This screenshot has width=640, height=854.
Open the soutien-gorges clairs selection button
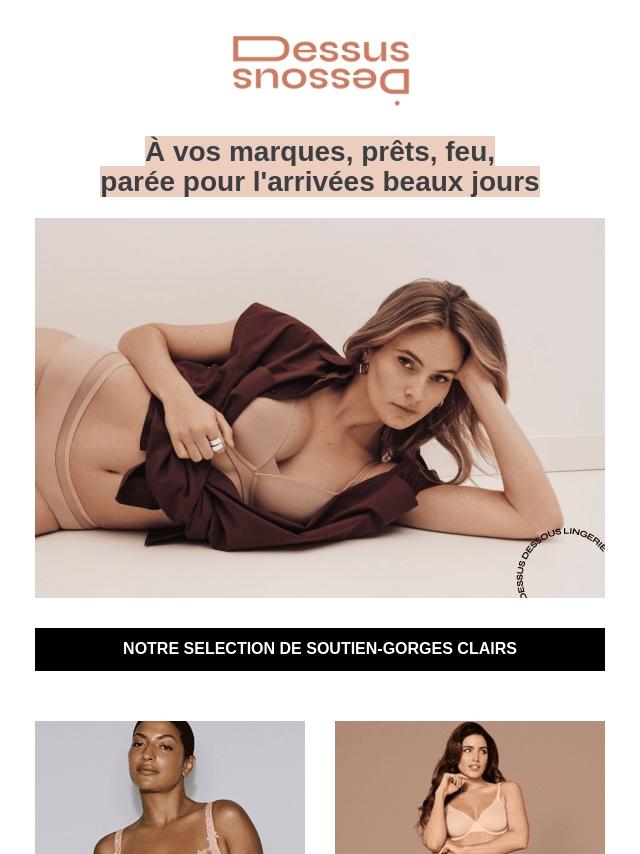pos(320,649)
